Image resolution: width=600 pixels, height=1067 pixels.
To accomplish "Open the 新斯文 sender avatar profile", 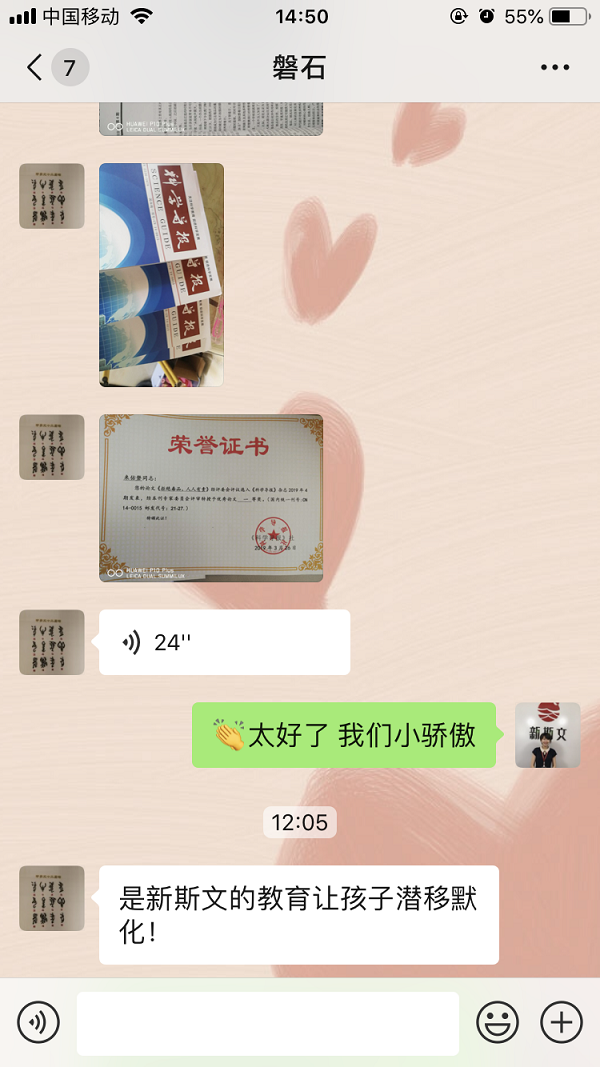I will tap(548, 735).
